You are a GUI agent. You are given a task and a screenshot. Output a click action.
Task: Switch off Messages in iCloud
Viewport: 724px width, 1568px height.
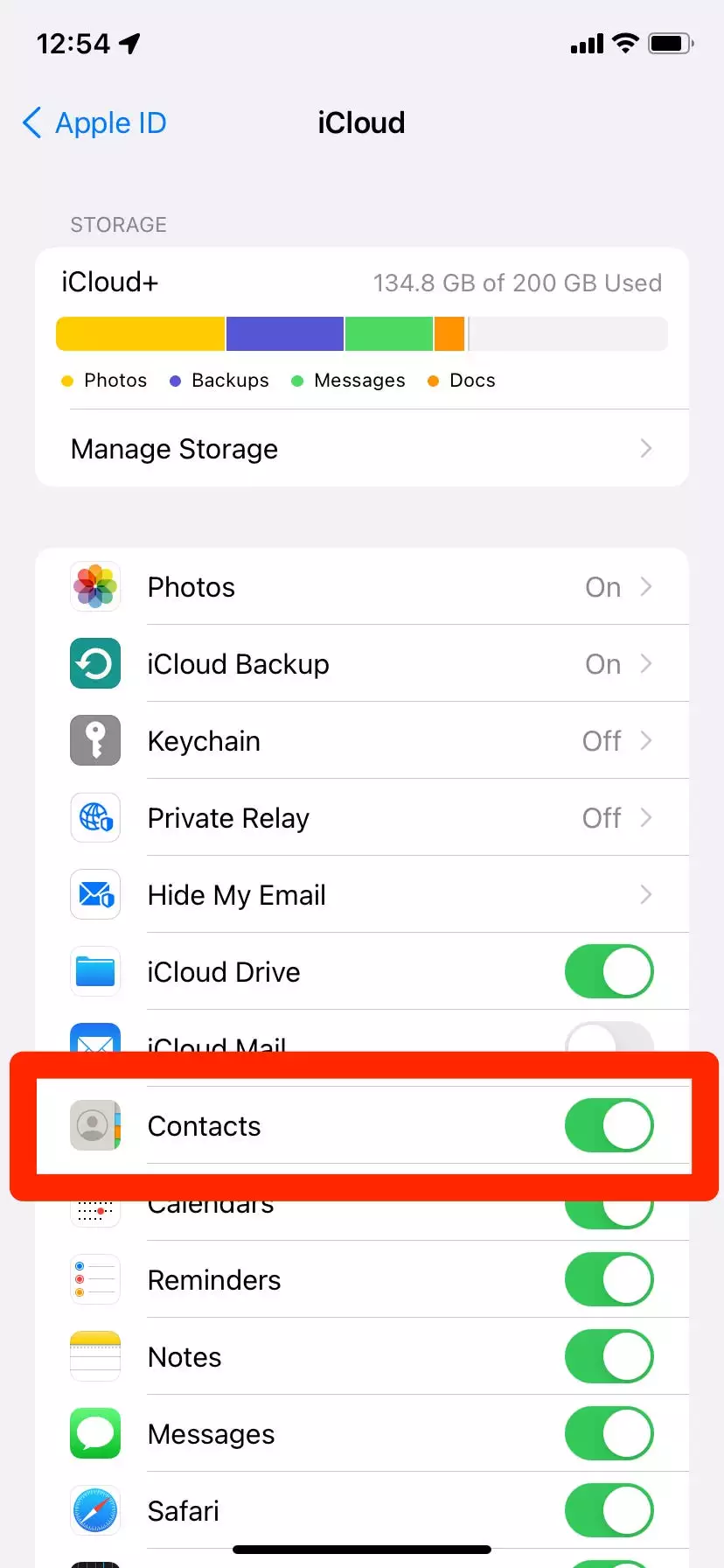(609, 1434)
